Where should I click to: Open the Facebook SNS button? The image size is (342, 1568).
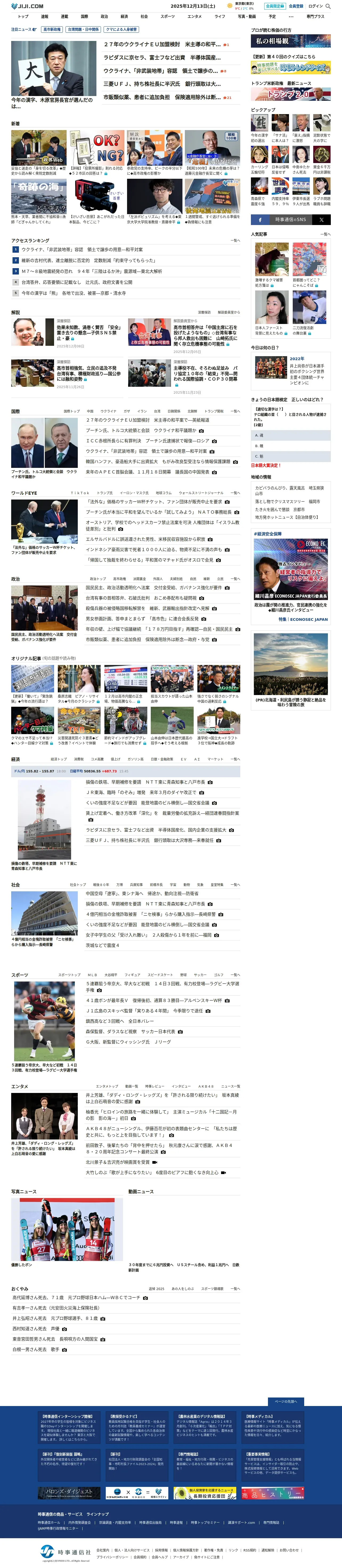pos(260,220)
